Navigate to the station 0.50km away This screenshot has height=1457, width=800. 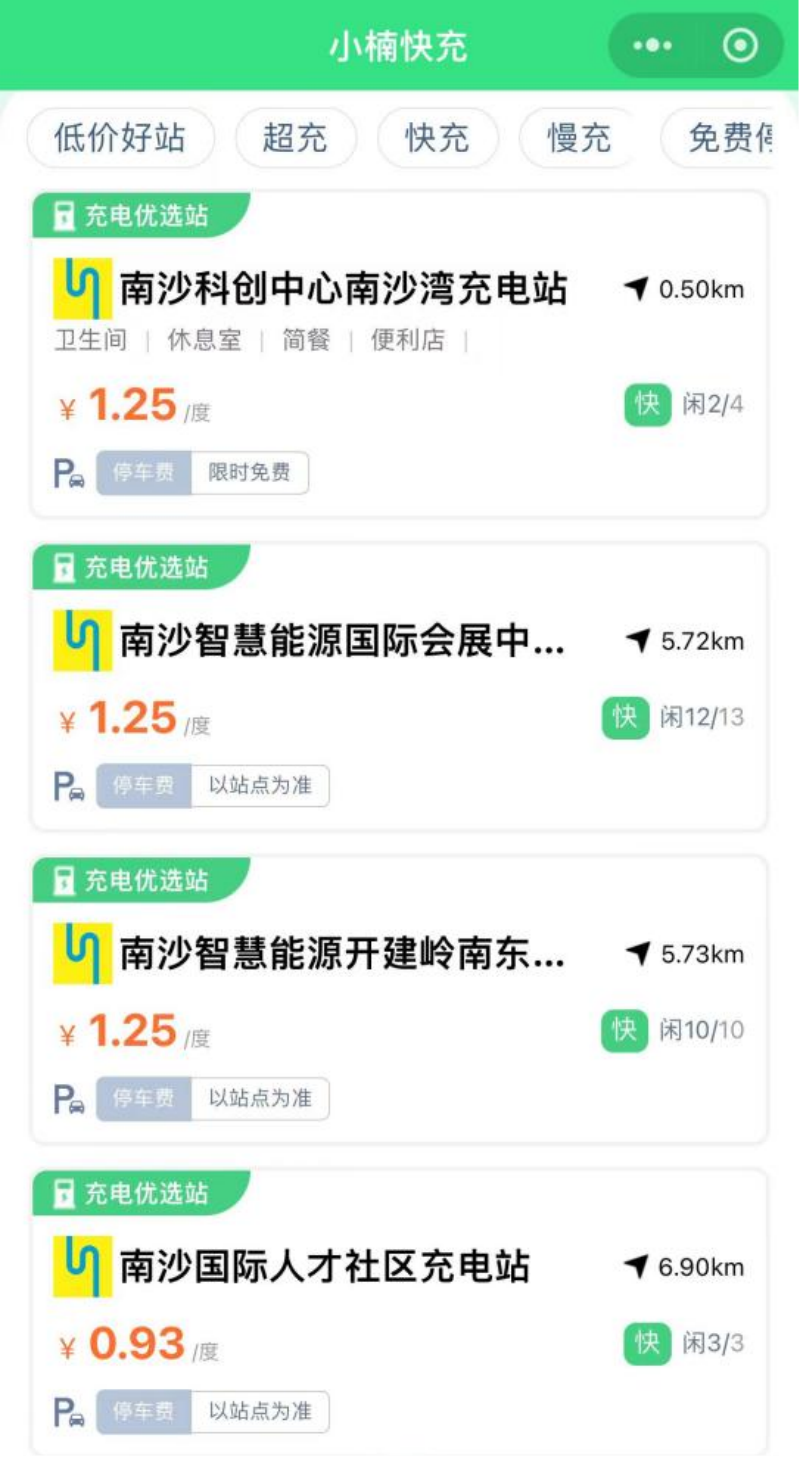684,290
